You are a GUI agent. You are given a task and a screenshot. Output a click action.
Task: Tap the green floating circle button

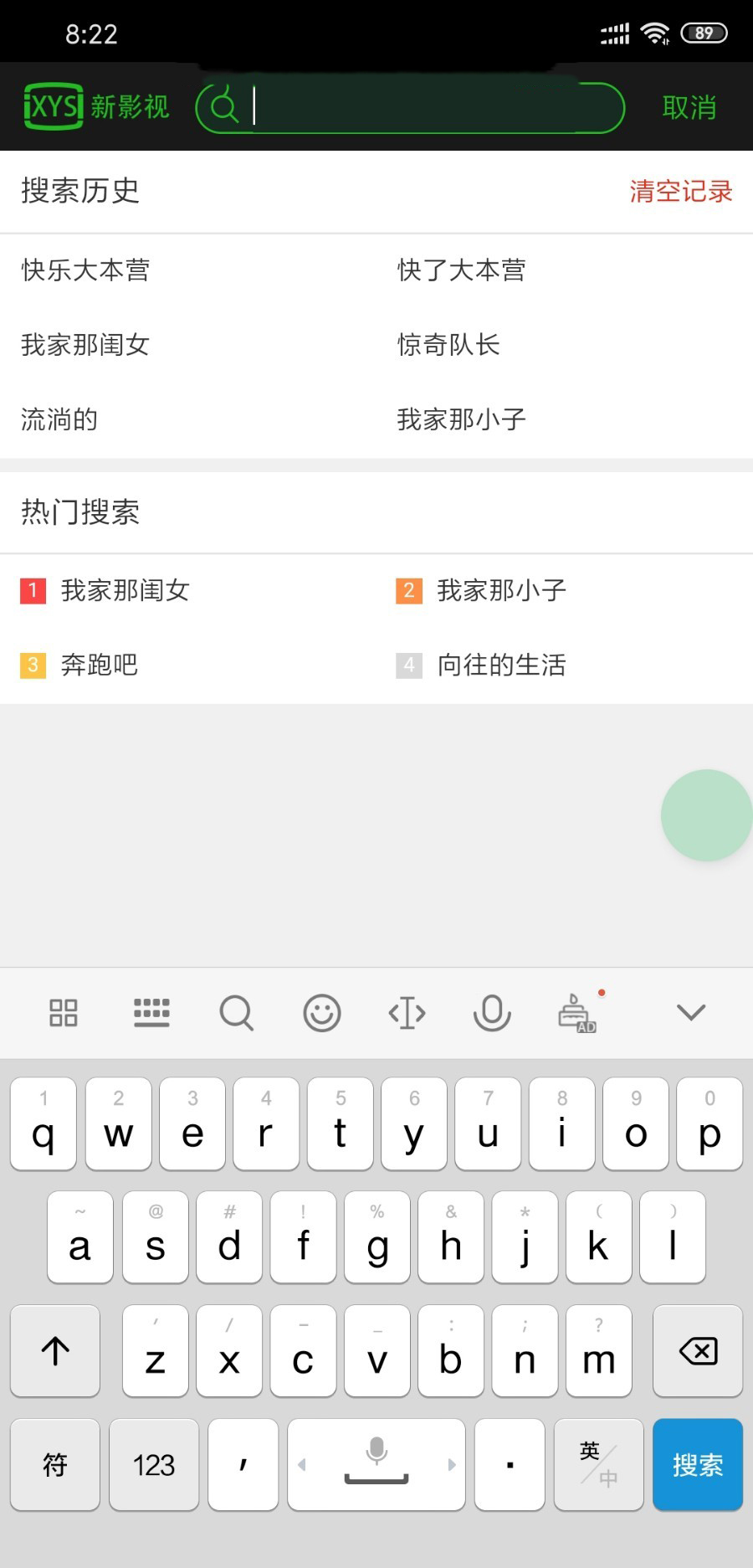pyautogui.click(x=706, y=815)
